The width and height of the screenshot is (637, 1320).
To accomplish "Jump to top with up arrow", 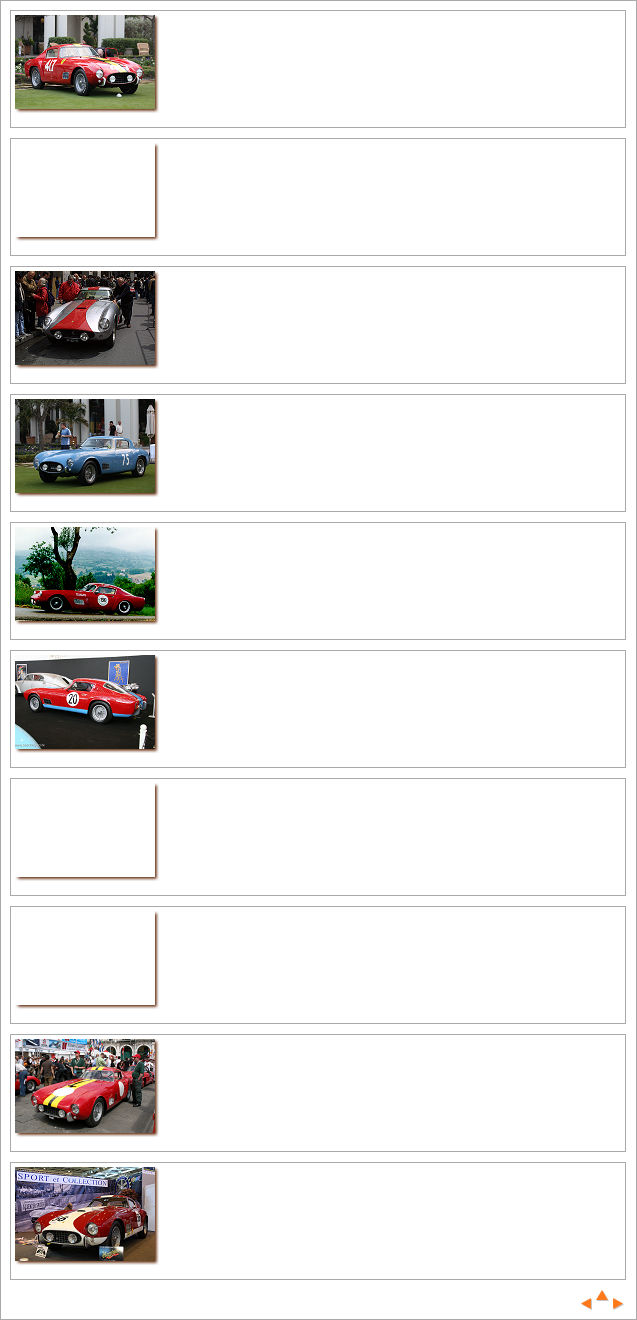I will coord(602,1296).
